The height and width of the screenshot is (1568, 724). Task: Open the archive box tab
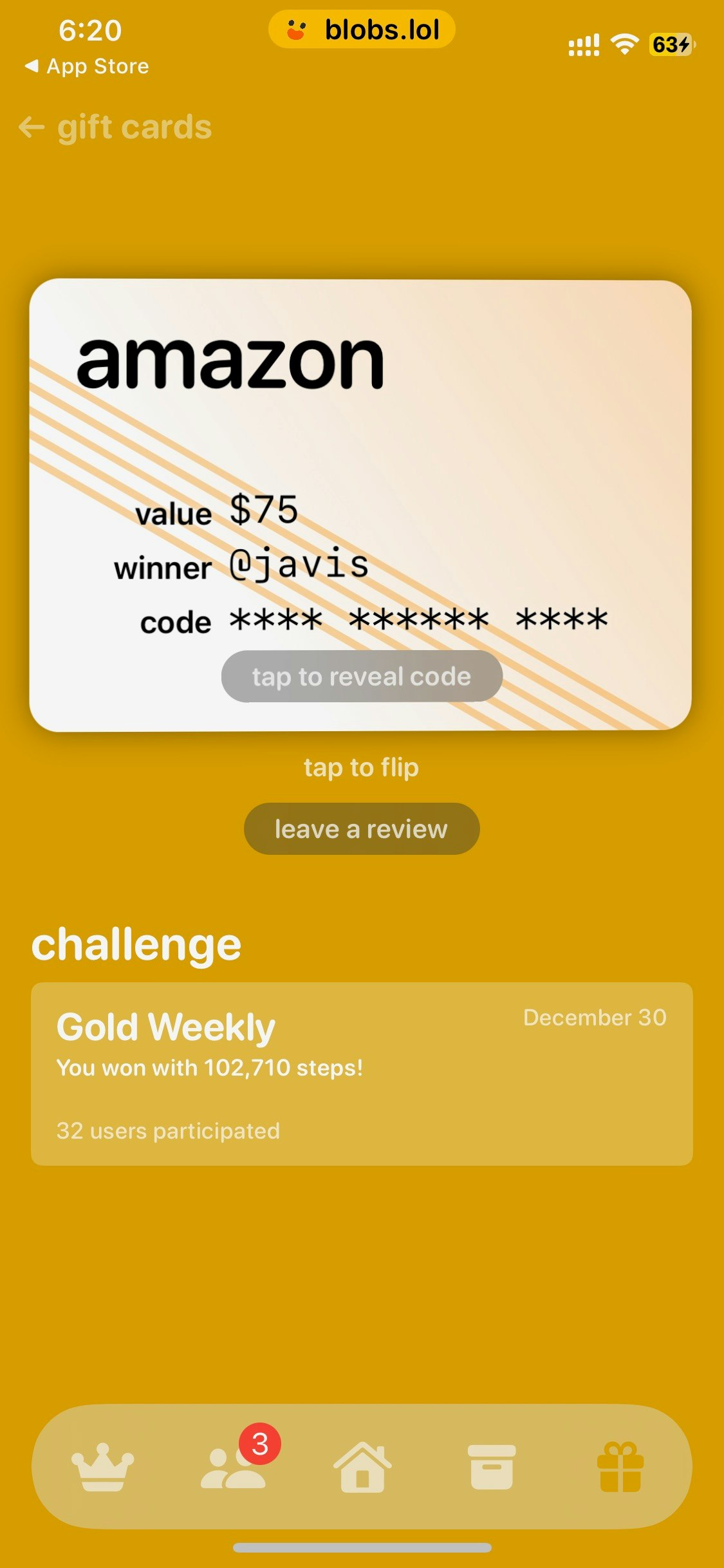coord(492,1467)
